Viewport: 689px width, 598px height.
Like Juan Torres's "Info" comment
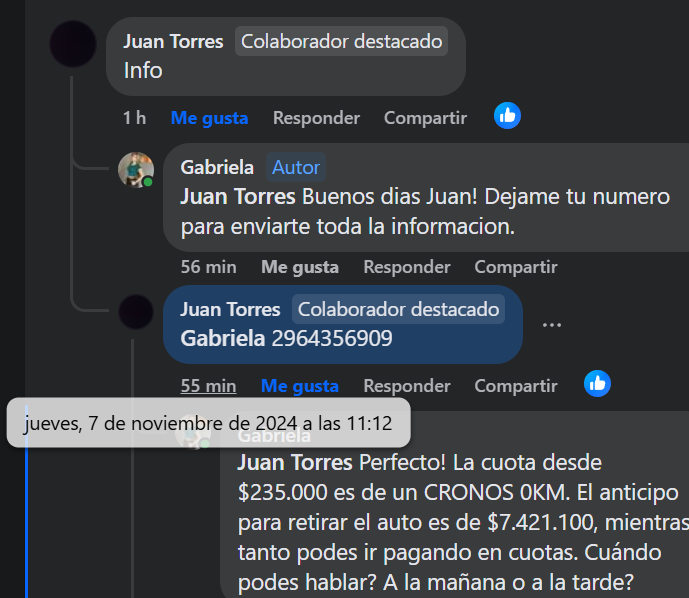click(x=209, y=118)
